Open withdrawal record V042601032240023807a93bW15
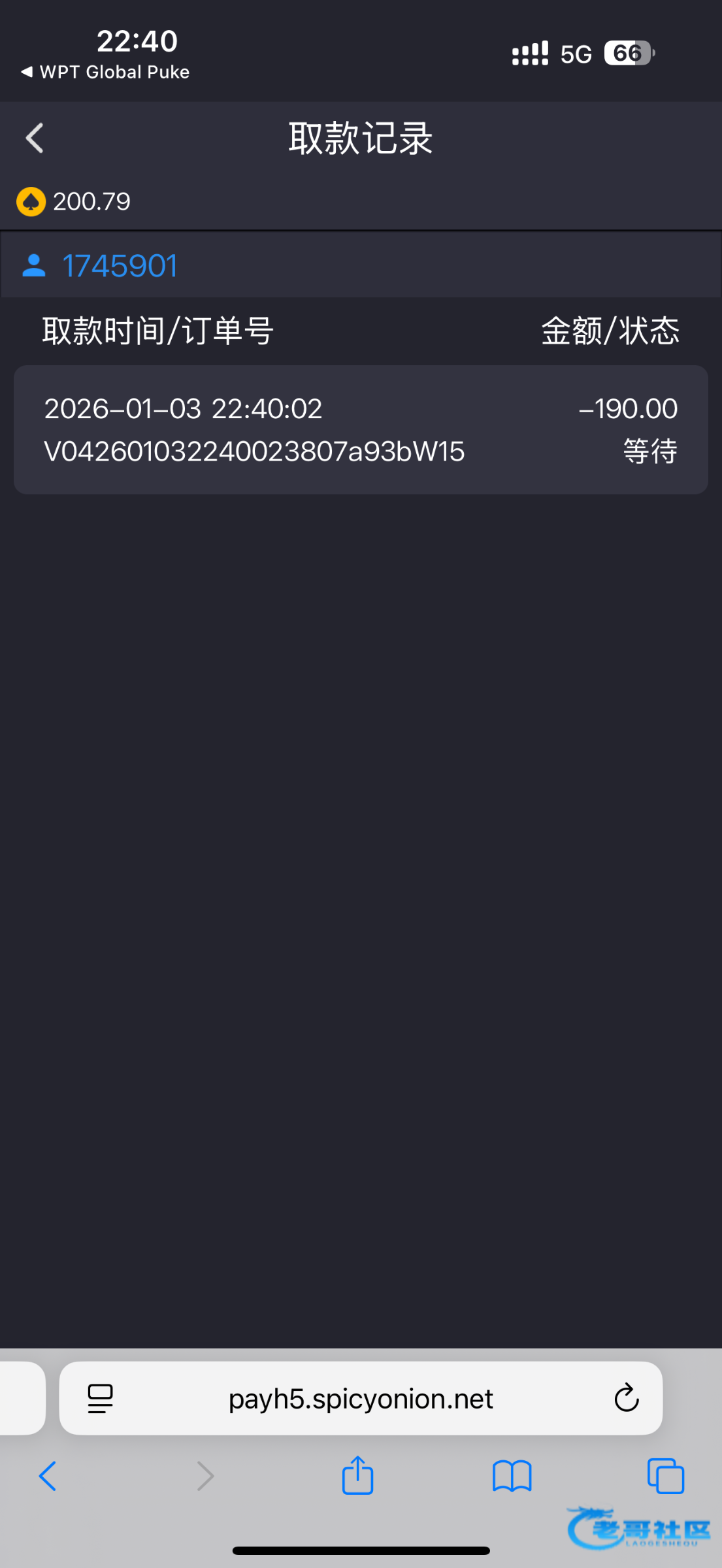Screen dimensions: 722x1568 (x=361, y=429)
